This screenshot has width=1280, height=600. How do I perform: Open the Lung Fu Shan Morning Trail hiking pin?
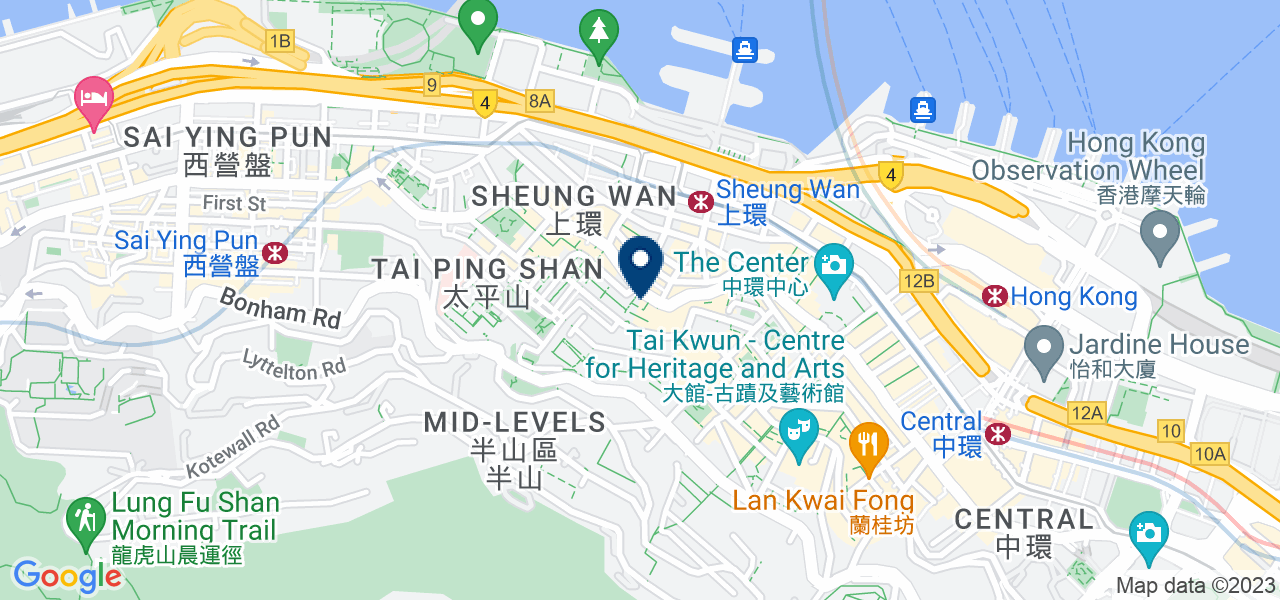86,521
